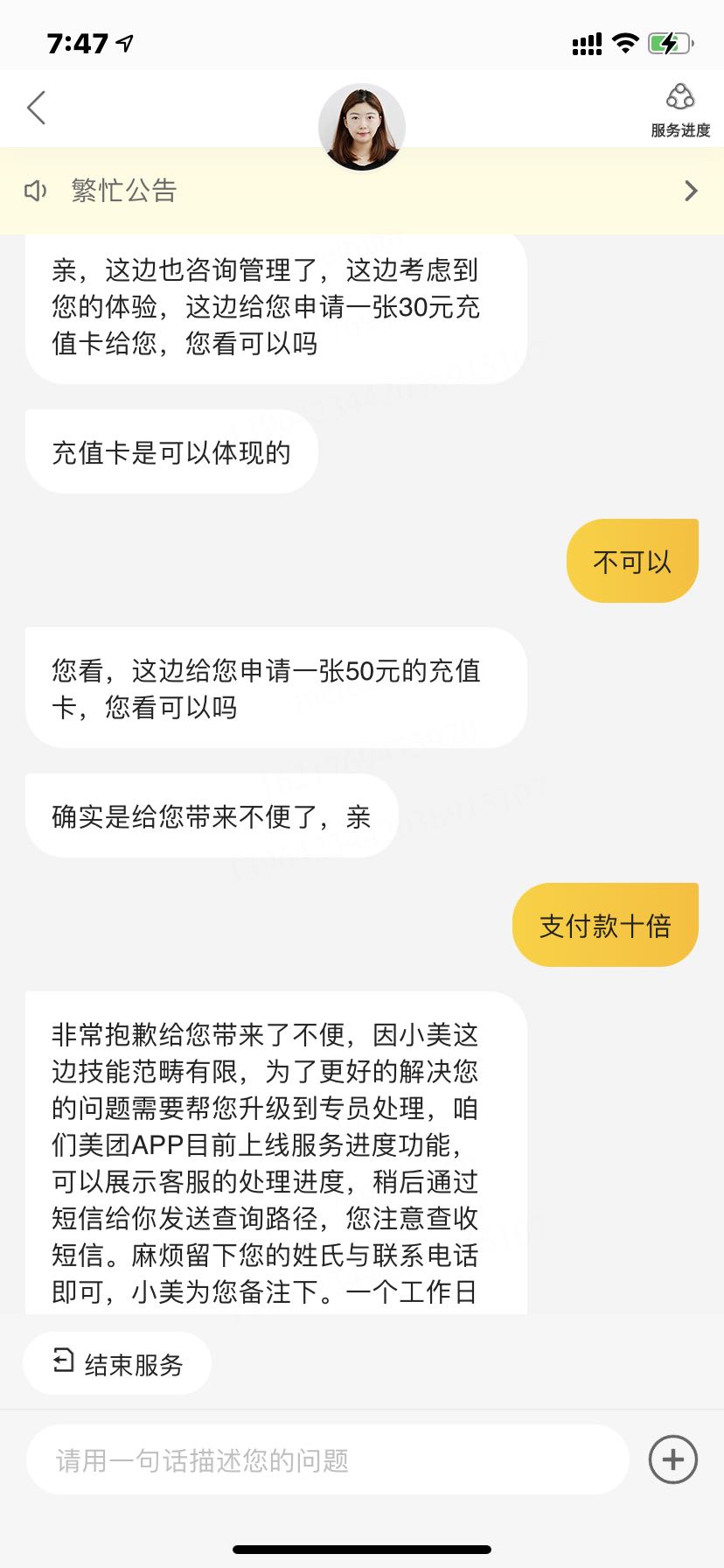Screen dimensions: 724x1568
Task: Tap the 结束服务 end service button
Action: [117, 1363]
